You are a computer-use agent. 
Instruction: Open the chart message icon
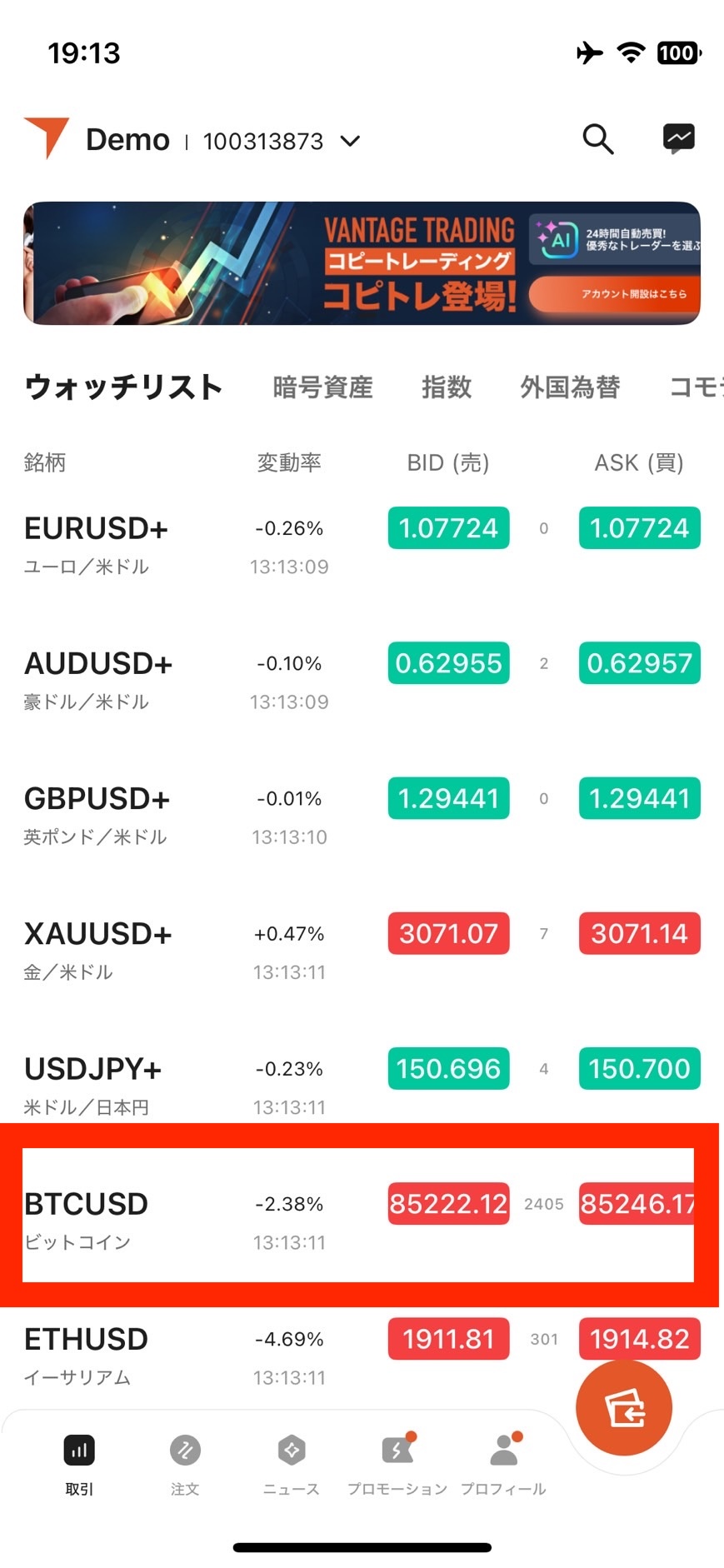[x=678, y=138]
